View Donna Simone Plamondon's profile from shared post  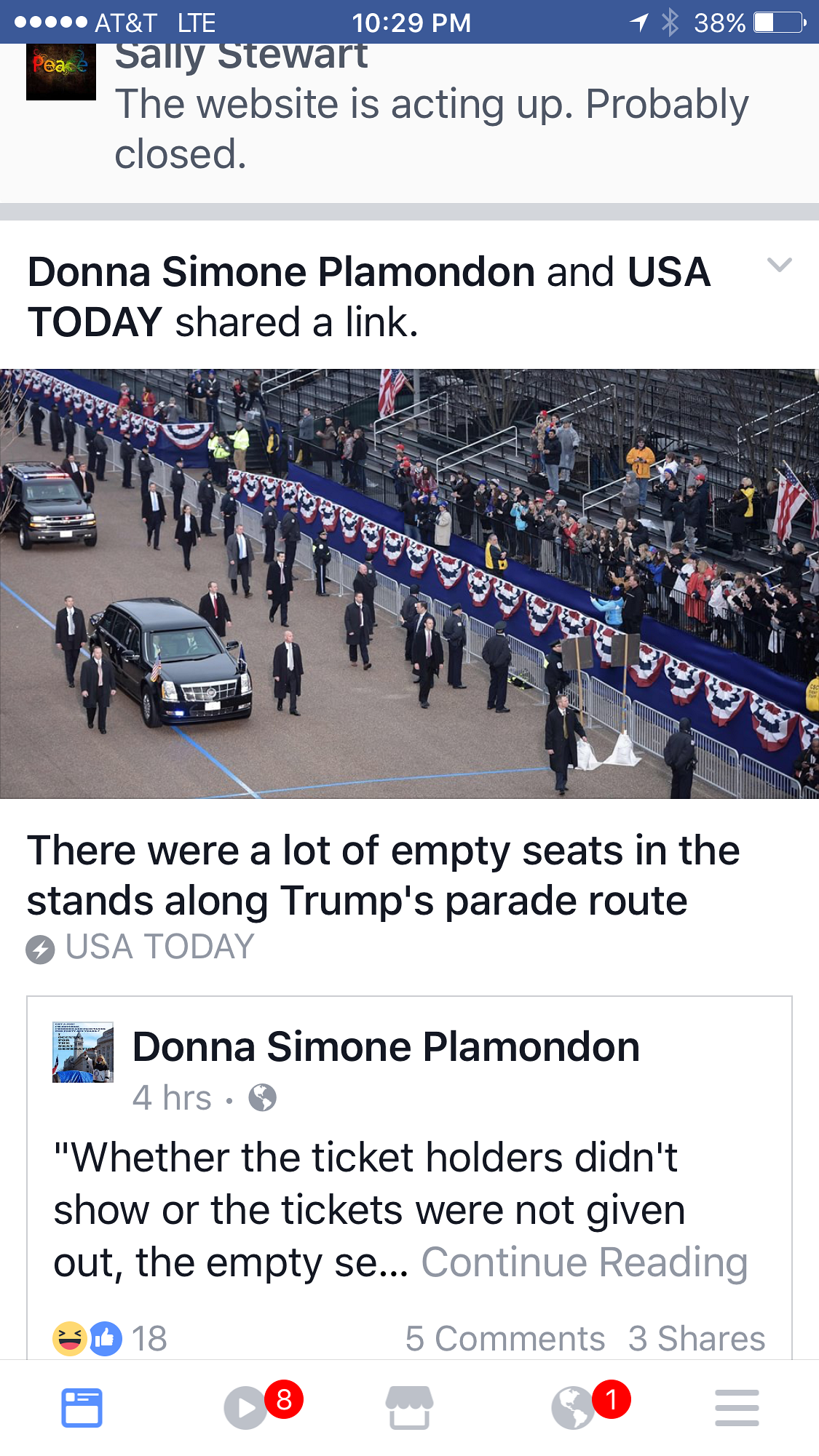[386, 1047]
